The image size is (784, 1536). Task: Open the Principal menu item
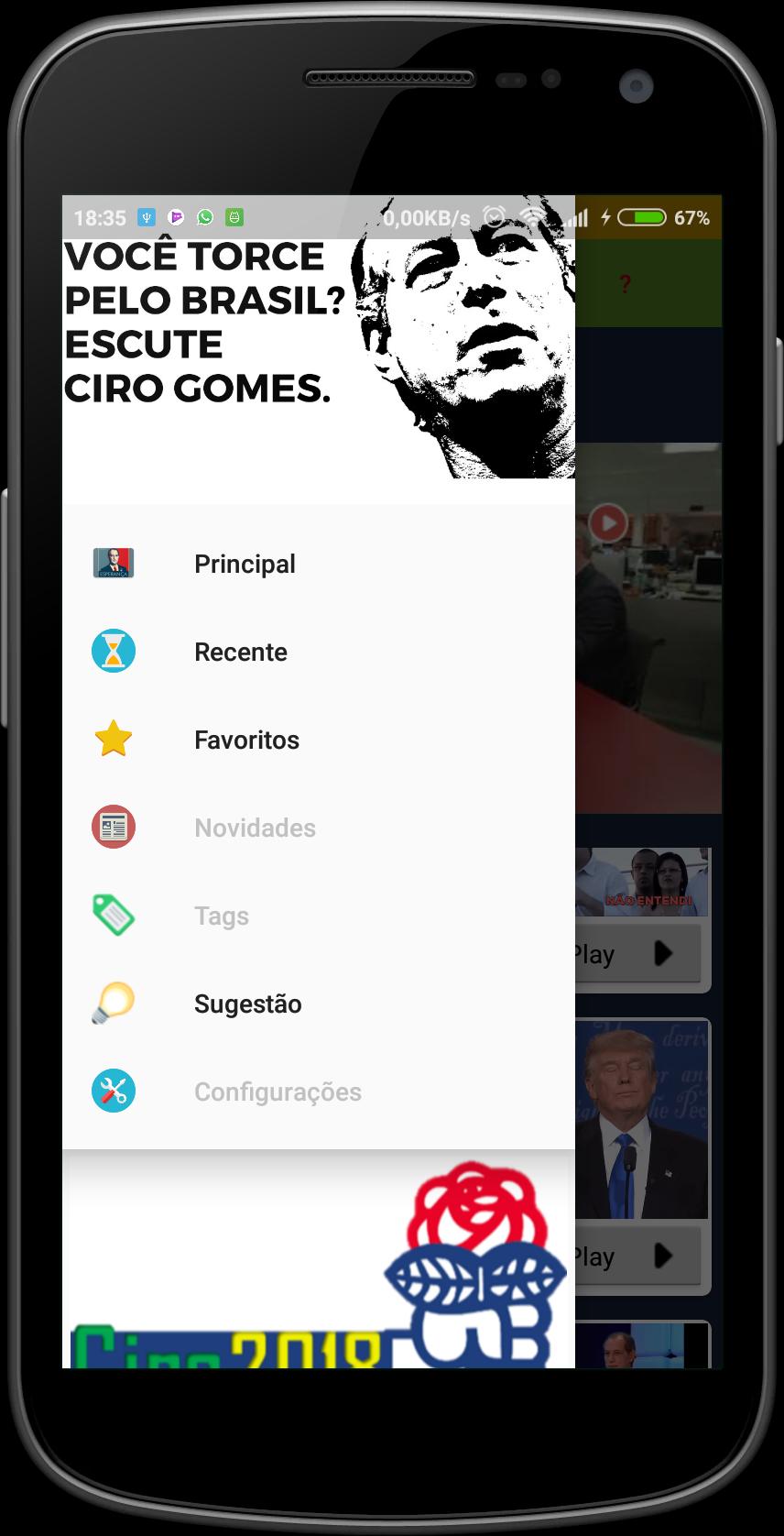click(245, 564)
